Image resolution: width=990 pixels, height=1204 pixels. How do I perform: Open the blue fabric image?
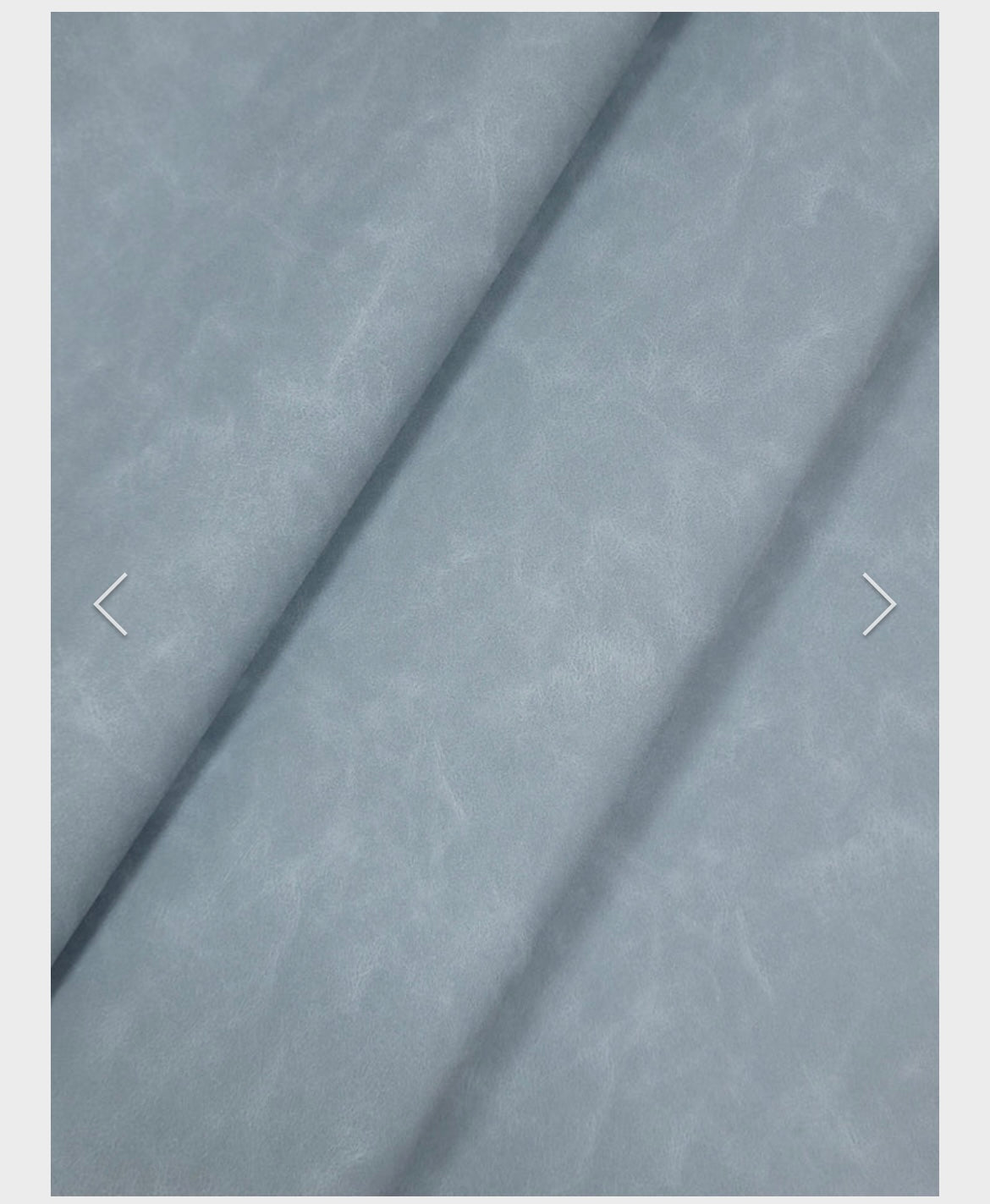[495, 423]
